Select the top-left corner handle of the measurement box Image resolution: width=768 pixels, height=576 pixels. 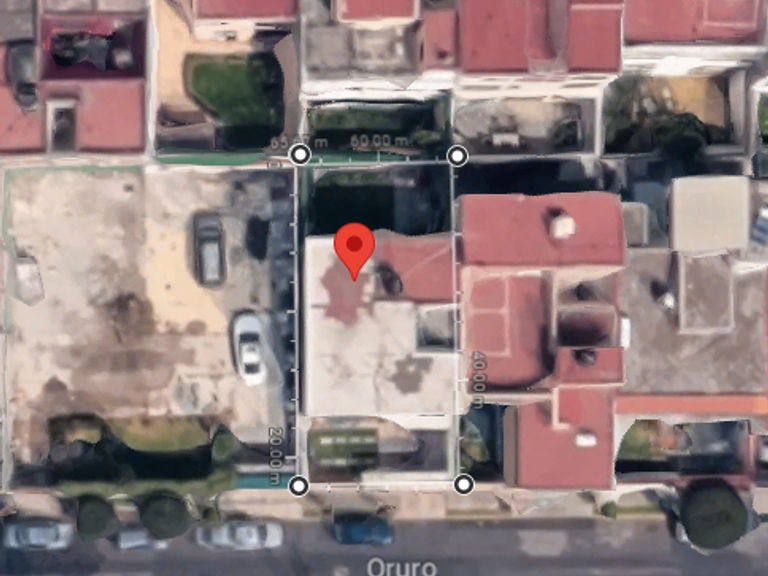(x=299, y=154)
